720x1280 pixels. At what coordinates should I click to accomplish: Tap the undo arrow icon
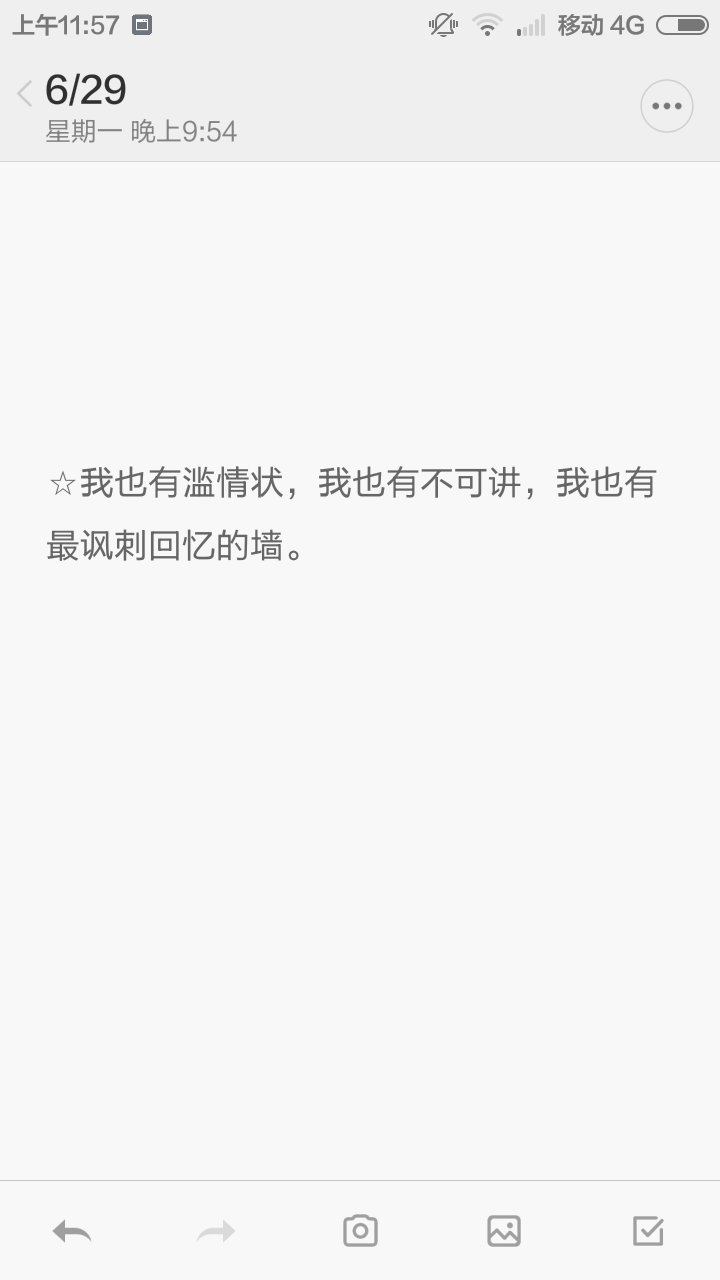(72, 1230)
